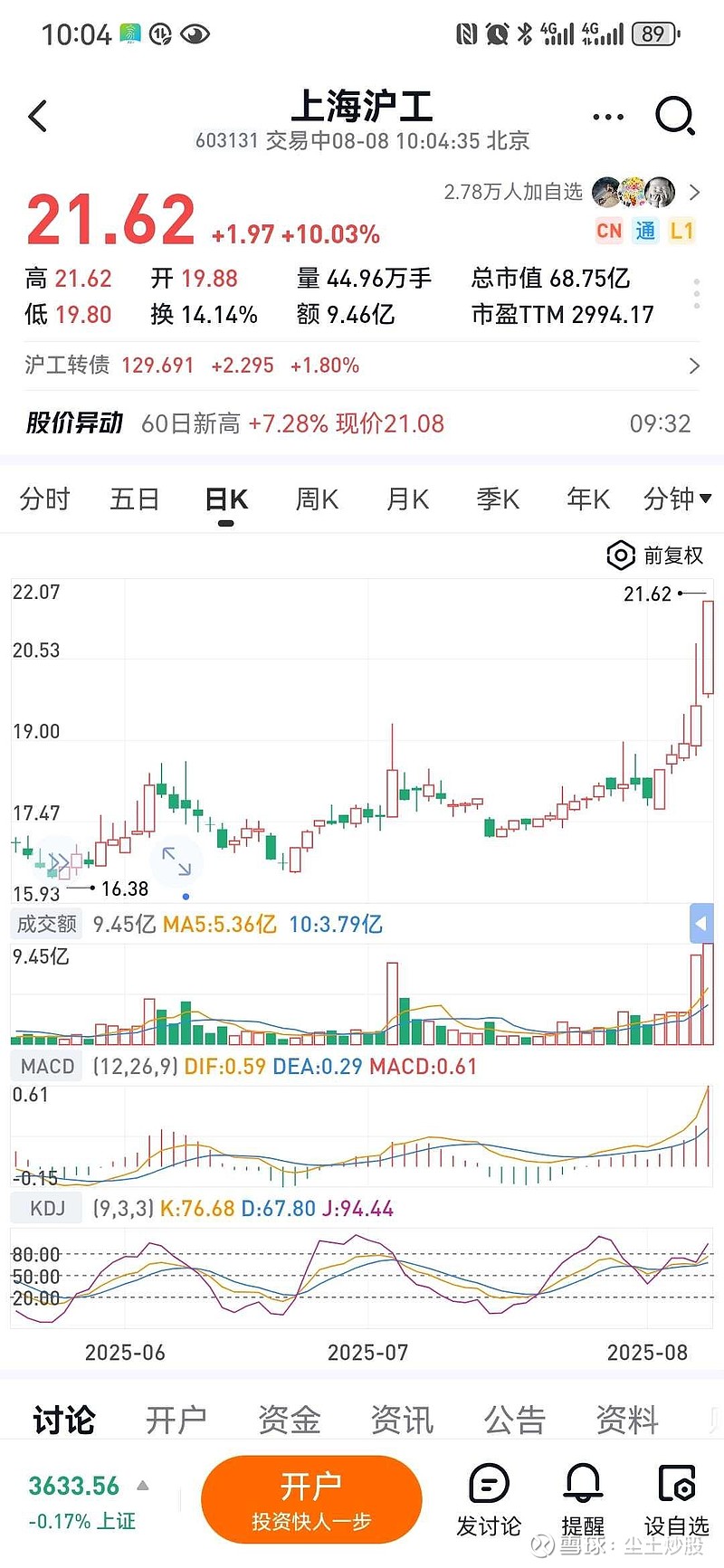Open the 前复权 adjustment setting
This screenshot has height=1568, width=724.
click(x=655, y=556)
